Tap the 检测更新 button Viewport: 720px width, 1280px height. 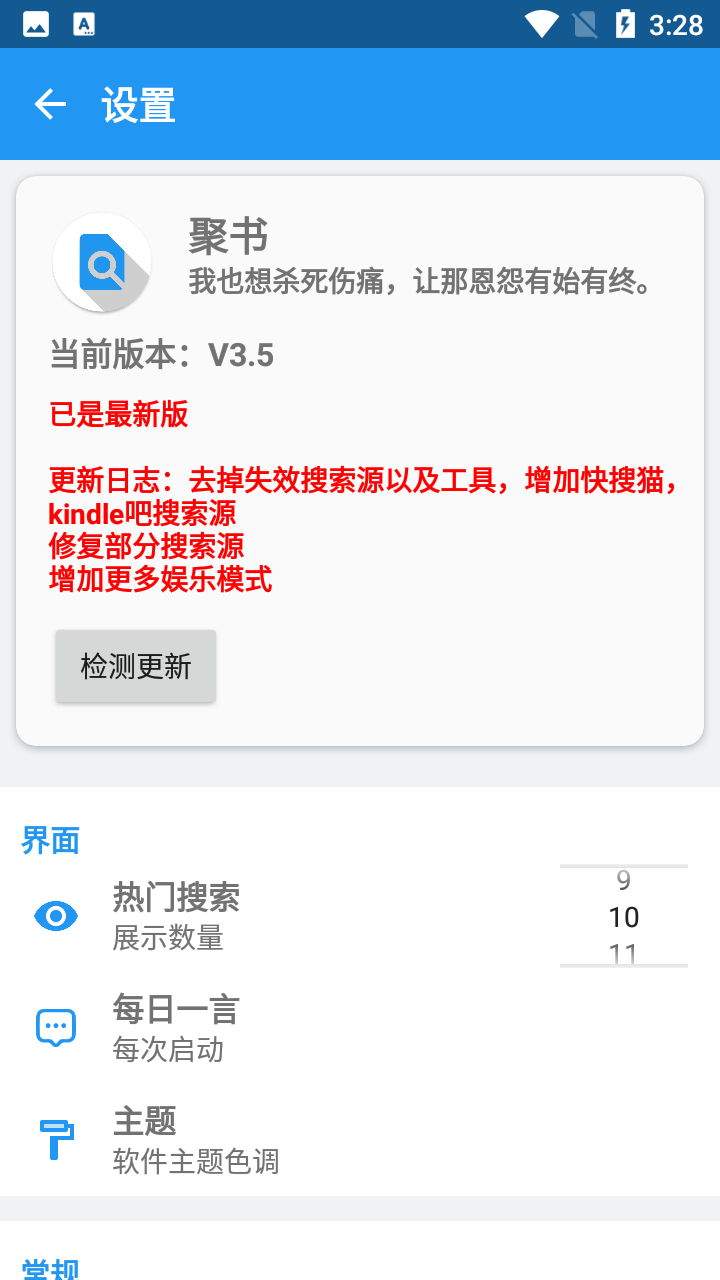coord(136,666)
